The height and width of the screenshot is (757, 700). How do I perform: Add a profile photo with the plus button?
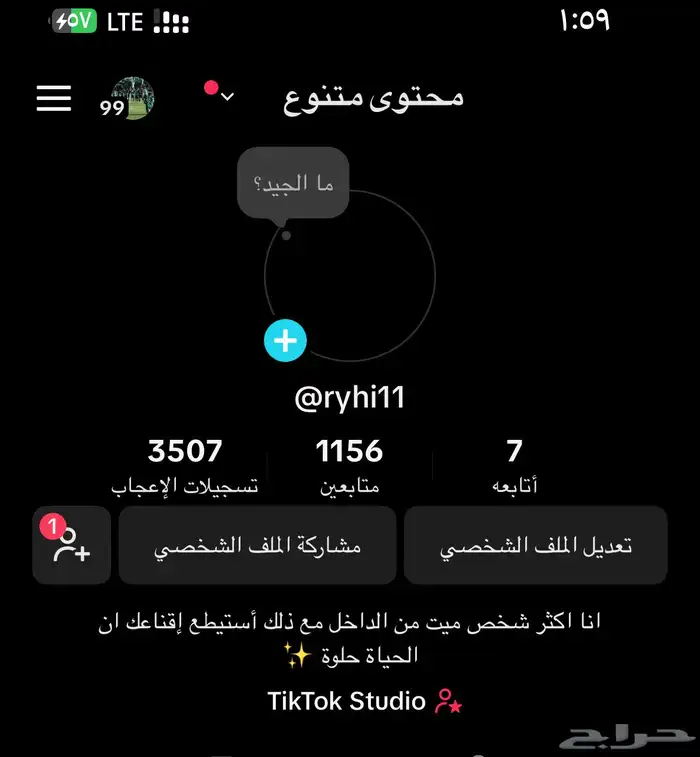click(285, 341)
